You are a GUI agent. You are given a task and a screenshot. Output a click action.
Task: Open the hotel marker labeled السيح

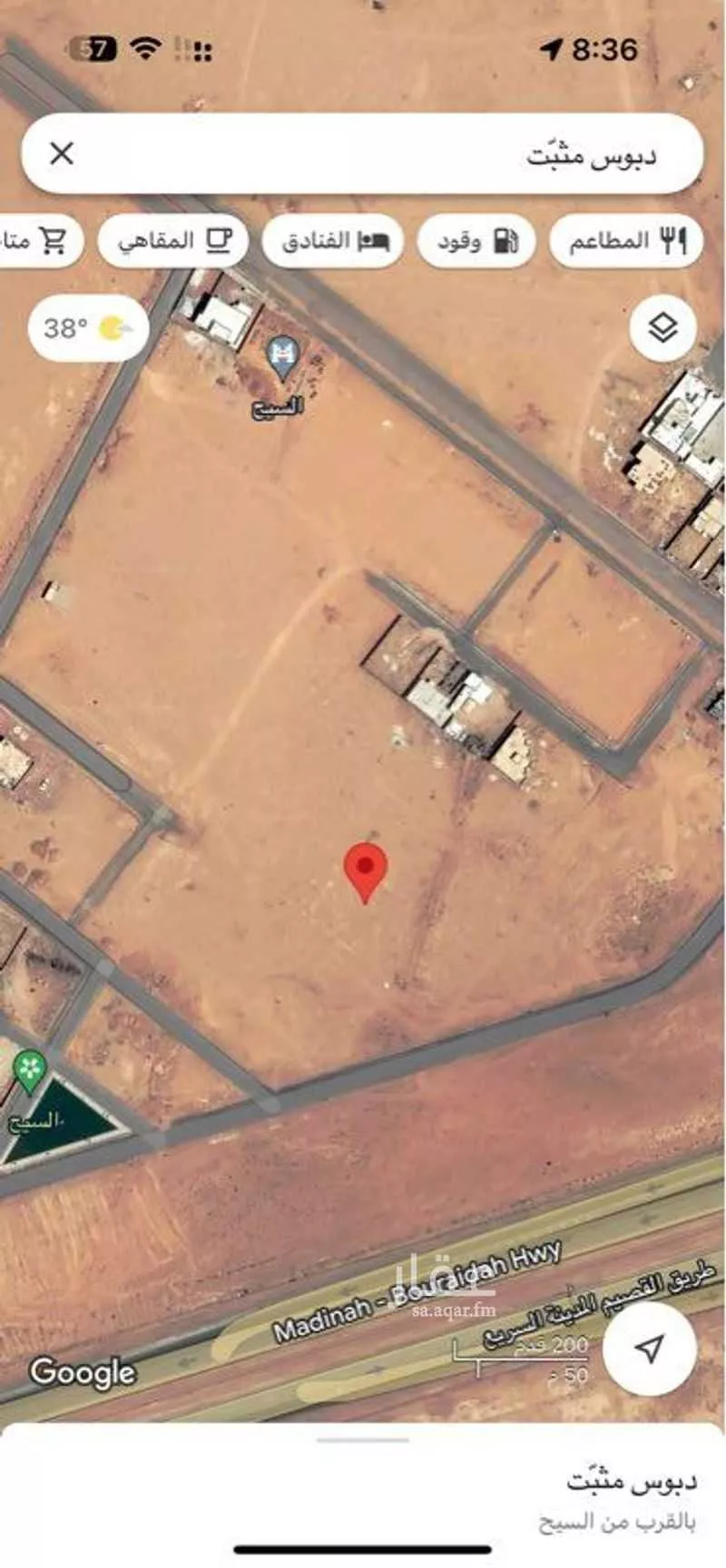point(283,355)
